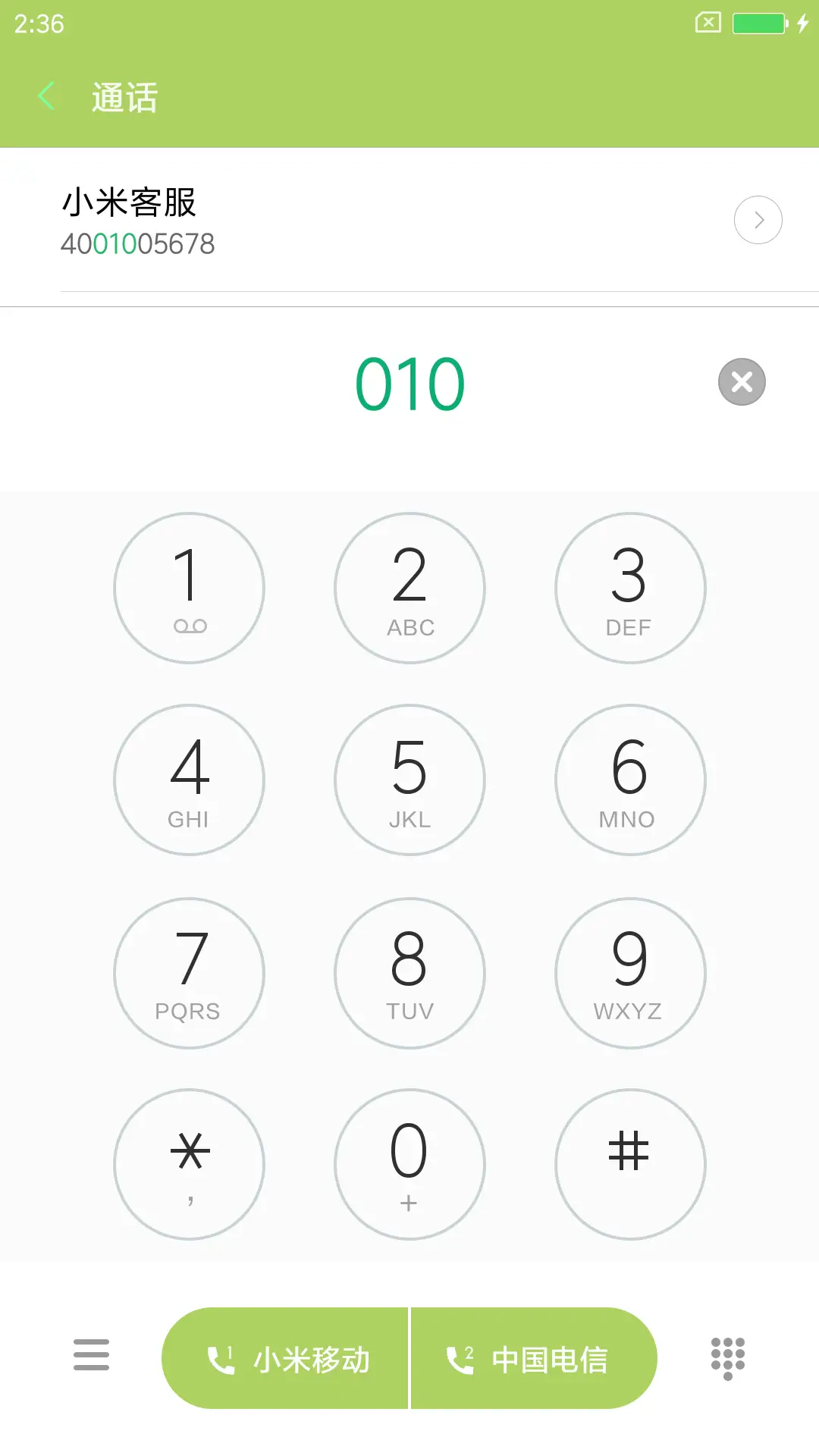Delete the last dialed digit
819x1456 pixels.
tap(741, 382)
